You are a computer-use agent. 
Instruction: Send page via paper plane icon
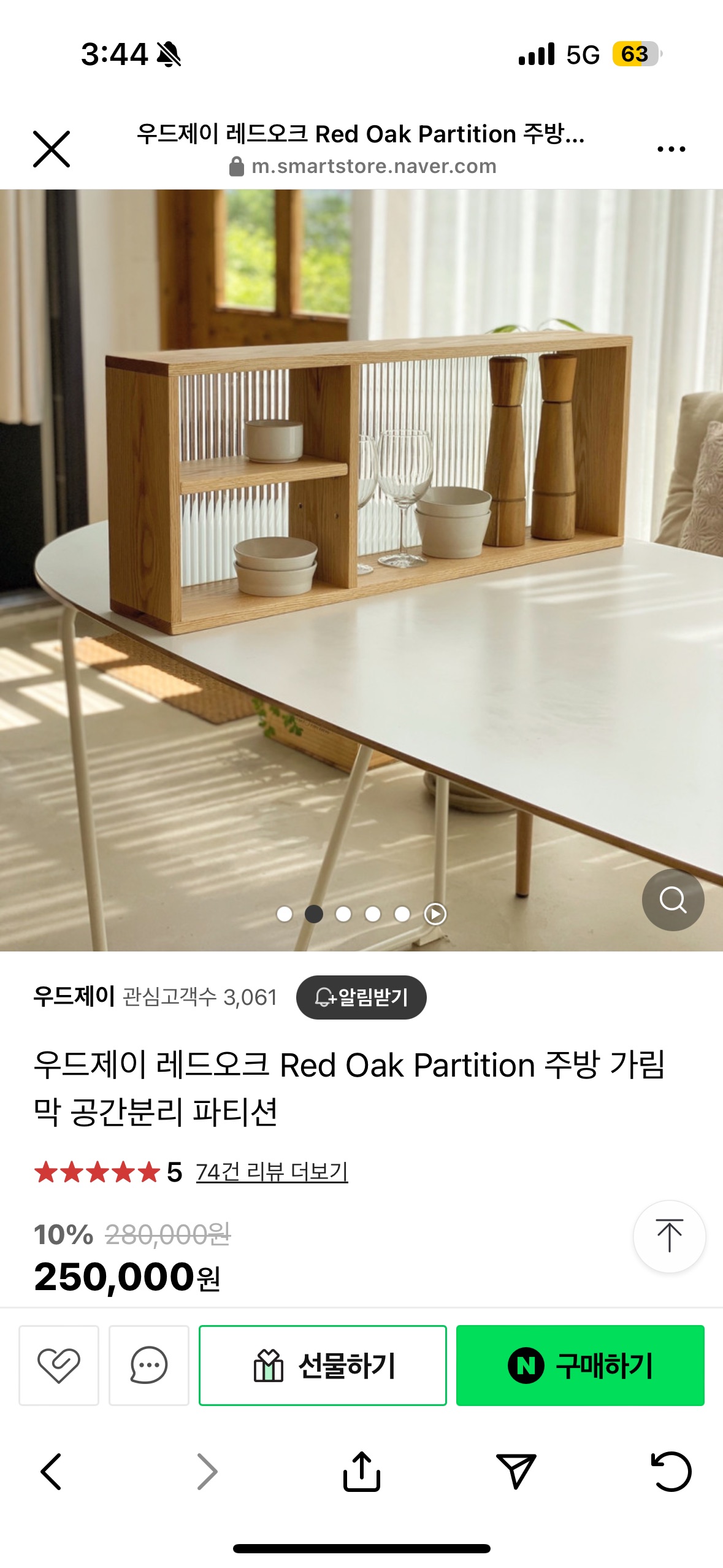tap(516, 1471)
